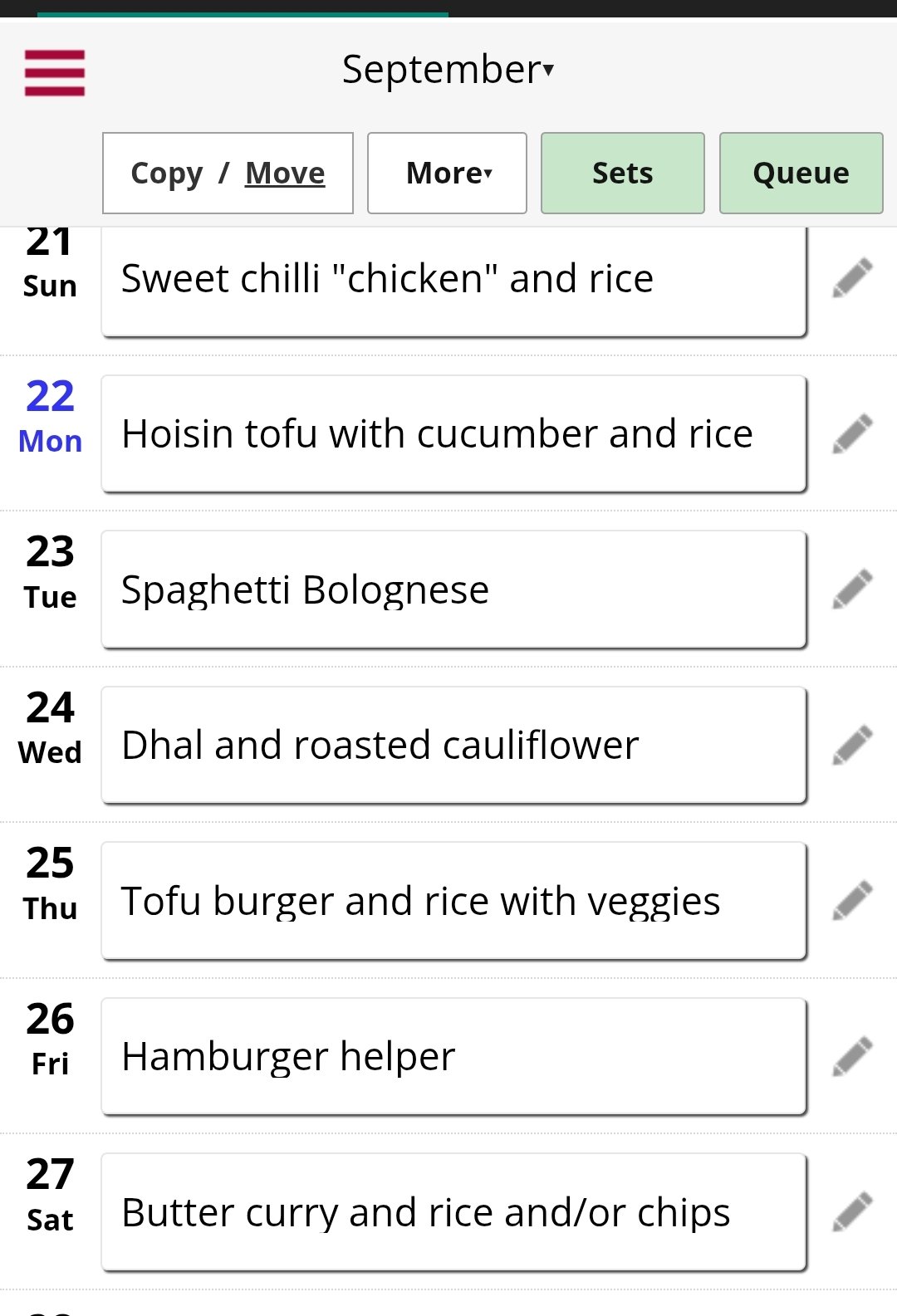Edit Dhal and roasted cauliflower via the pencil
Viewport: 897px width, 1316px height.
coord(852,745)
